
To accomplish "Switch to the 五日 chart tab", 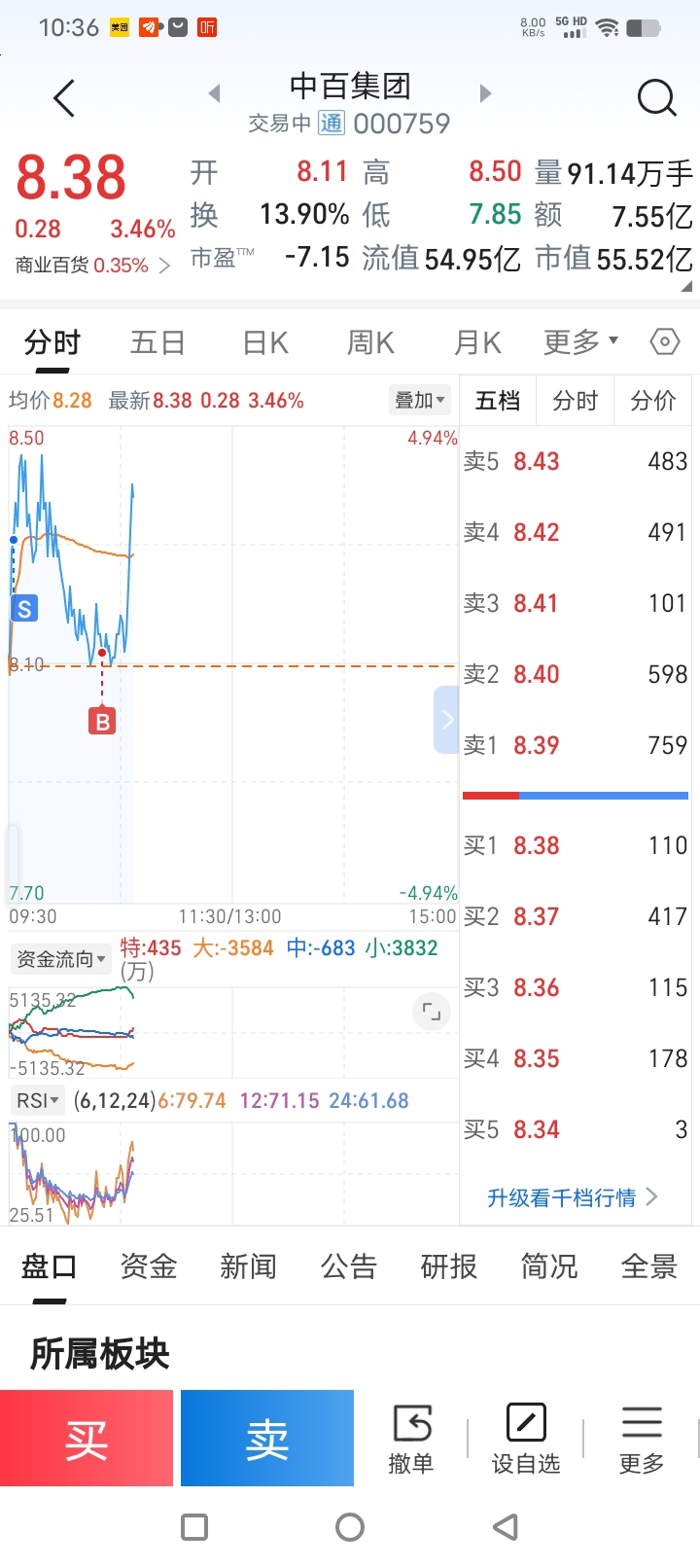I will (x=157, y=342).
